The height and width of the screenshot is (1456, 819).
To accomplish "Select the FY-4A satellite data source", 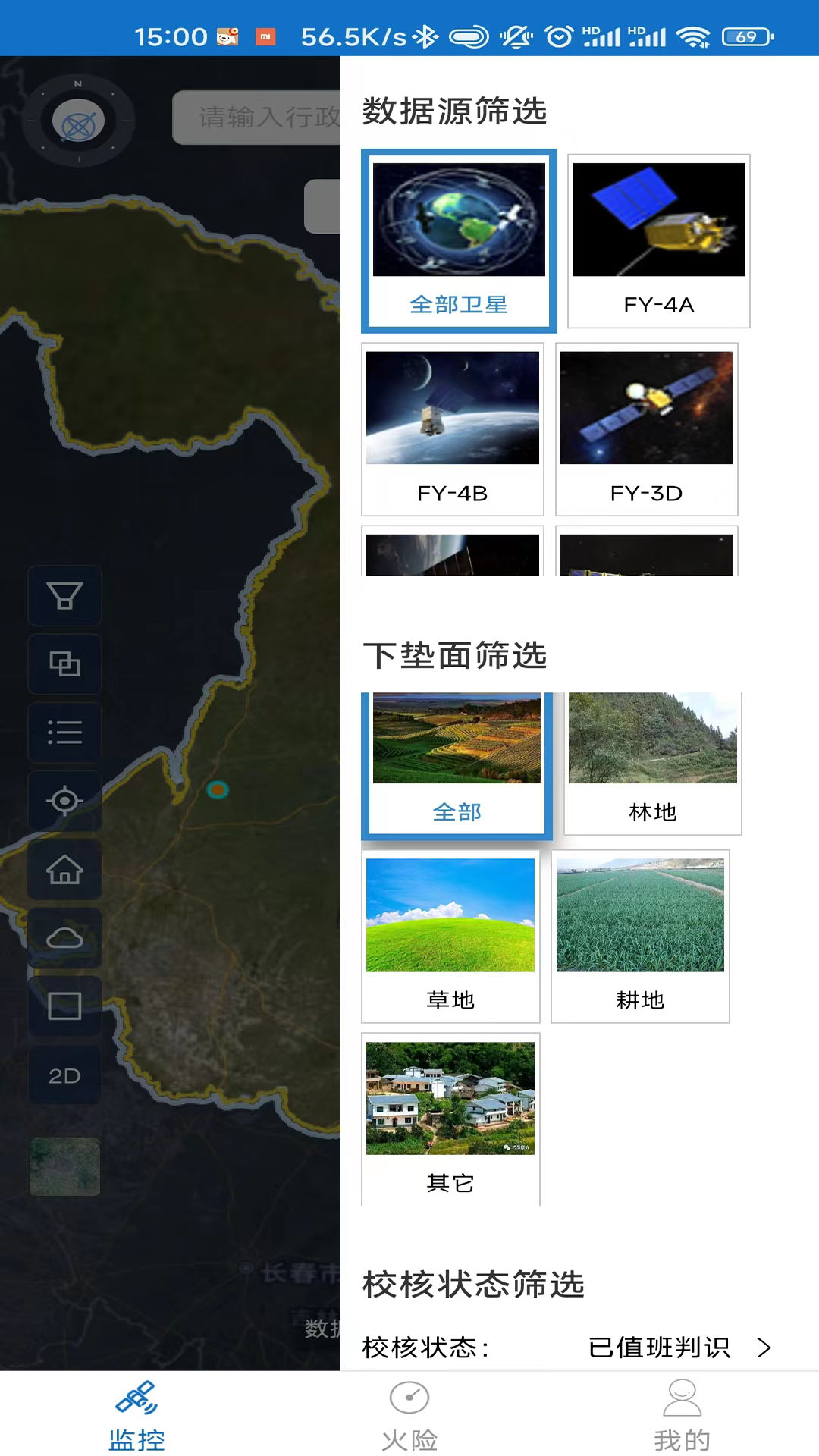I will tap(657, 241).
